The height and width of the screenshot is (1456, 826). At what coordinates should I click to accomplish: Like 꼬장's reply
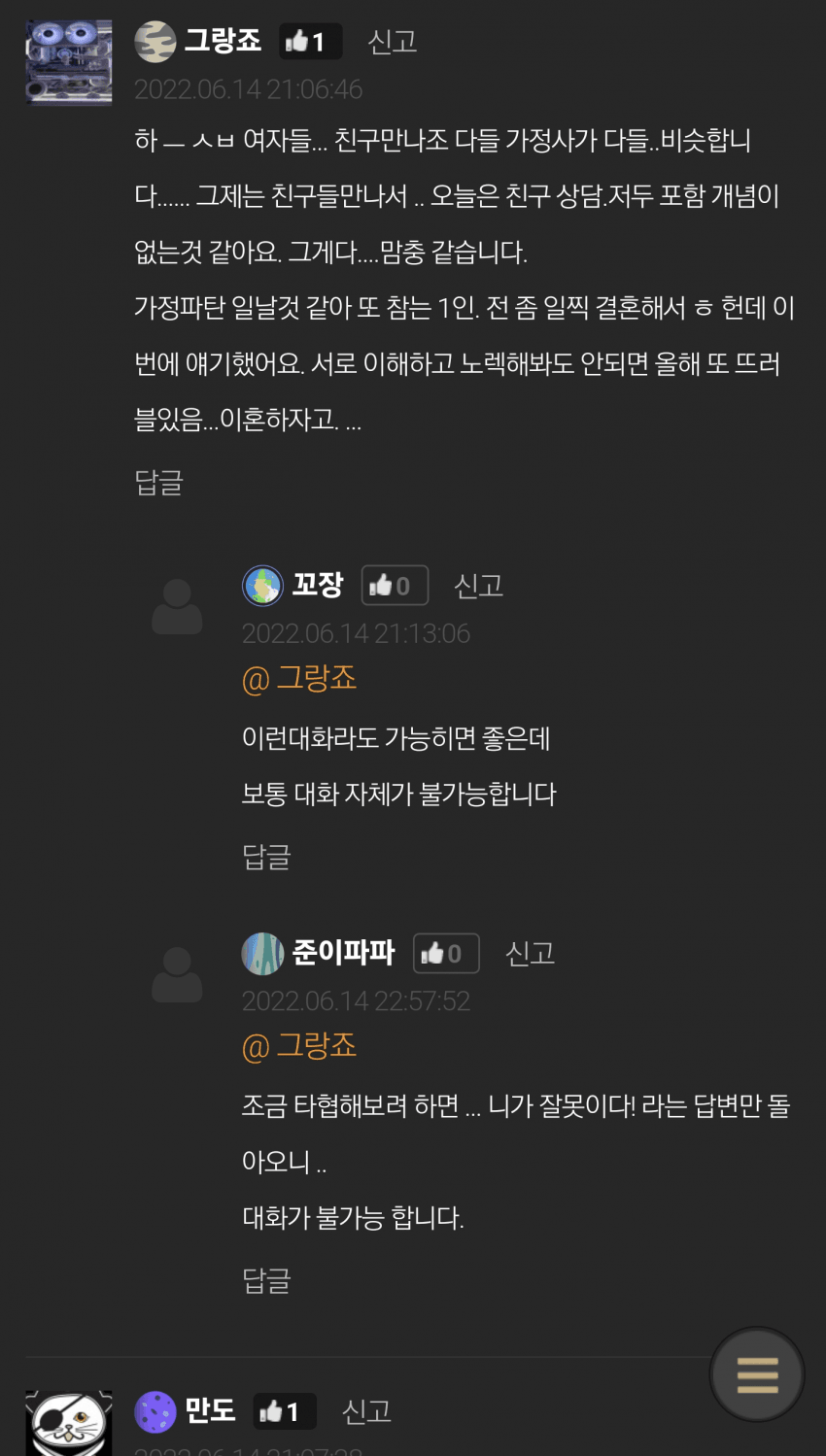coord(395,586)
